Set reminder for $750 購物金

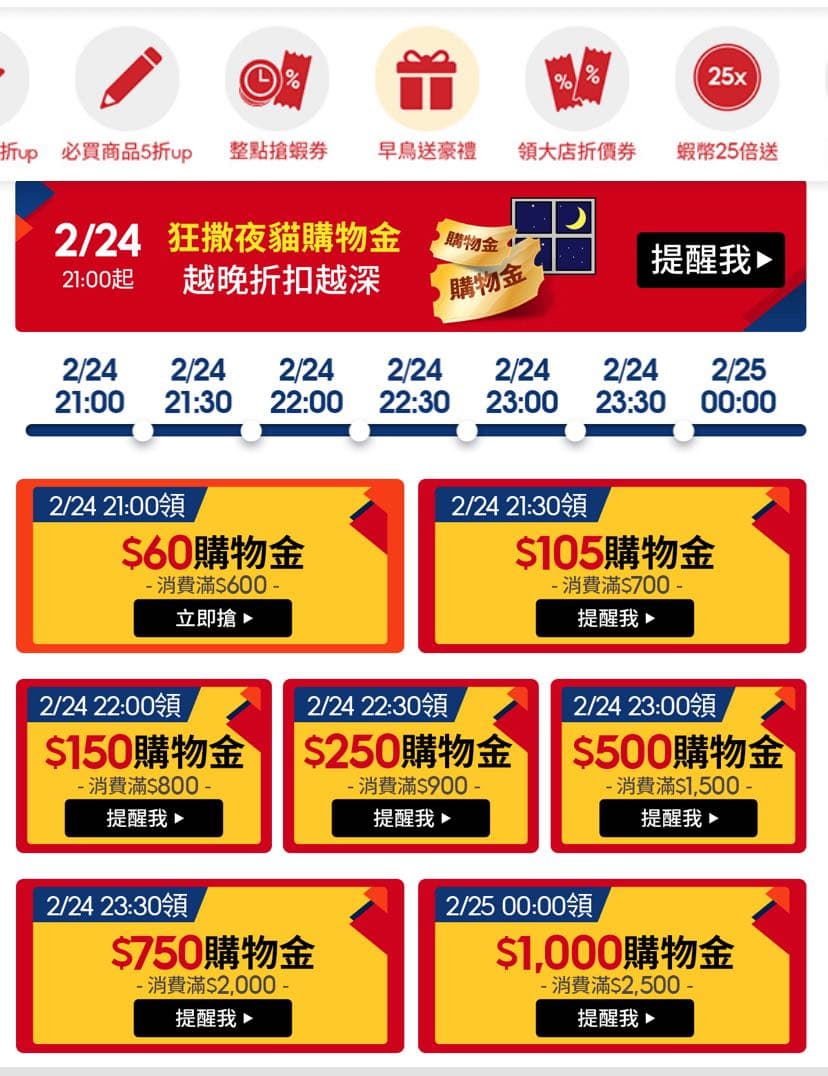(213, 1018)
